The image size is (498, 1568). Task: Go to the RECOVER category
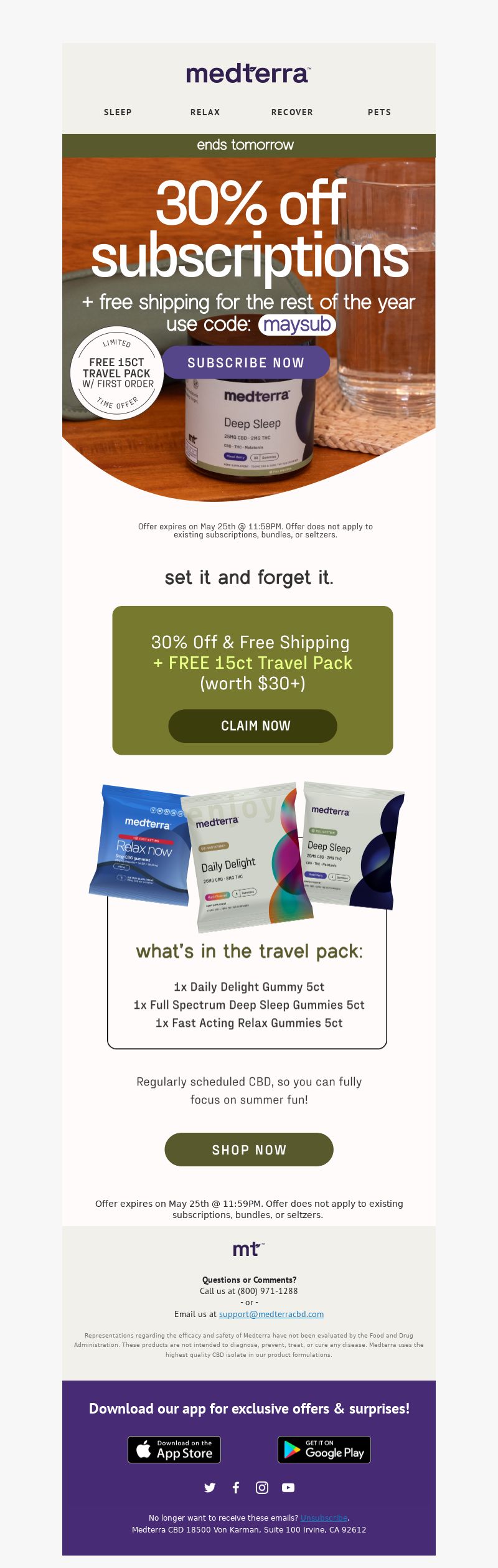[292, 112]
